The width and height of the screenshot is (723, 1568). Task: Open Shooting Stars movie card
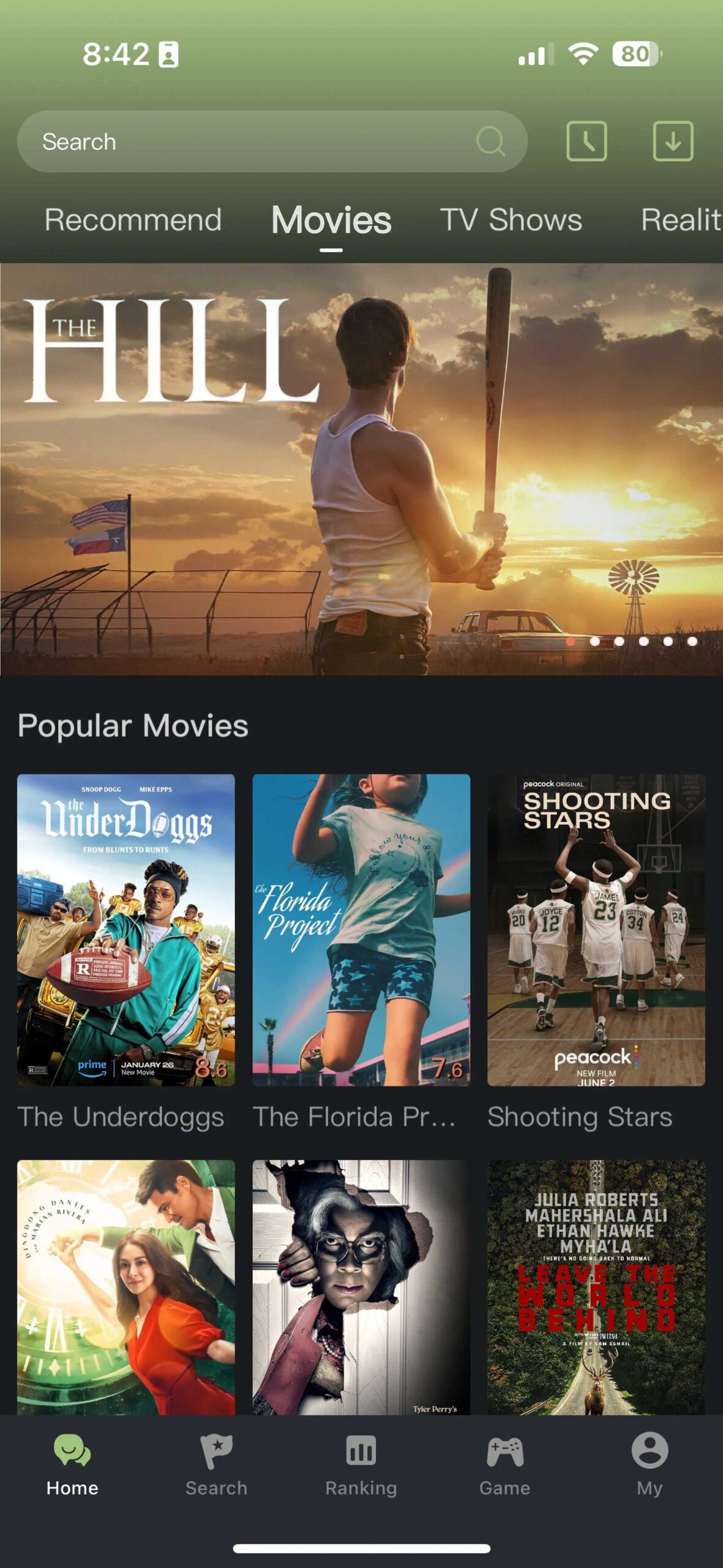point(596,930)
